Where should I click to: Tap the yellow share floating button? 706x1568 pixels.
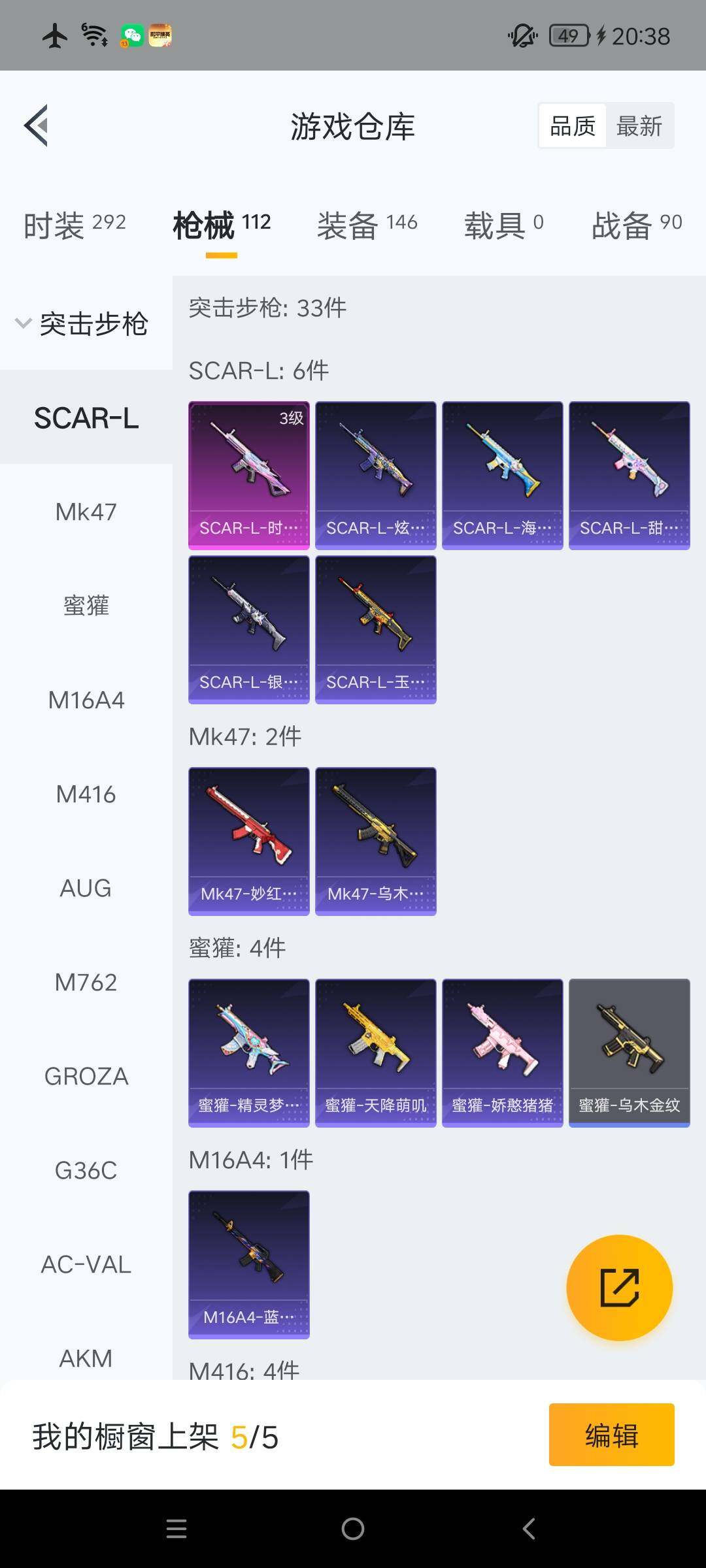619,1288
